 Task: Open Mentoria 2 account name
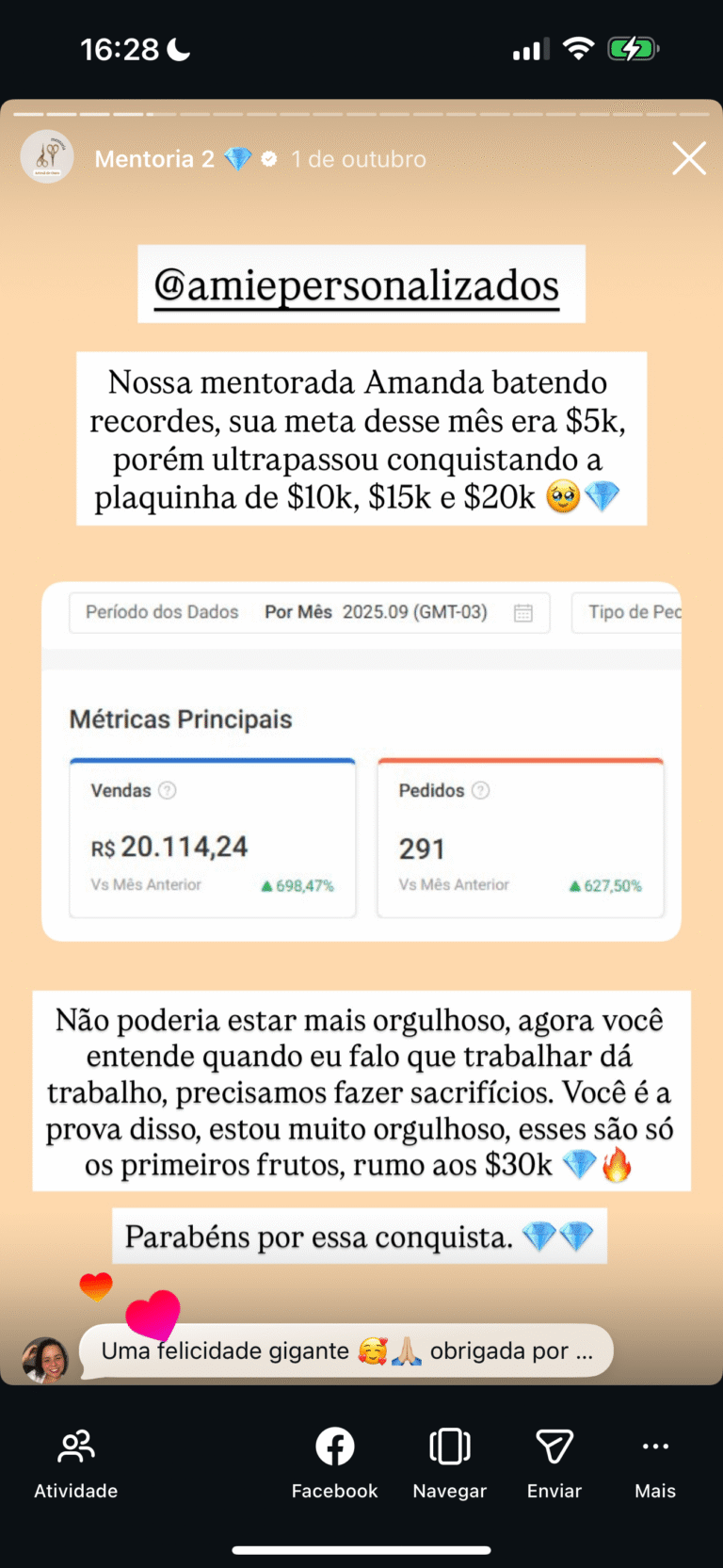(x=154, y=159)
